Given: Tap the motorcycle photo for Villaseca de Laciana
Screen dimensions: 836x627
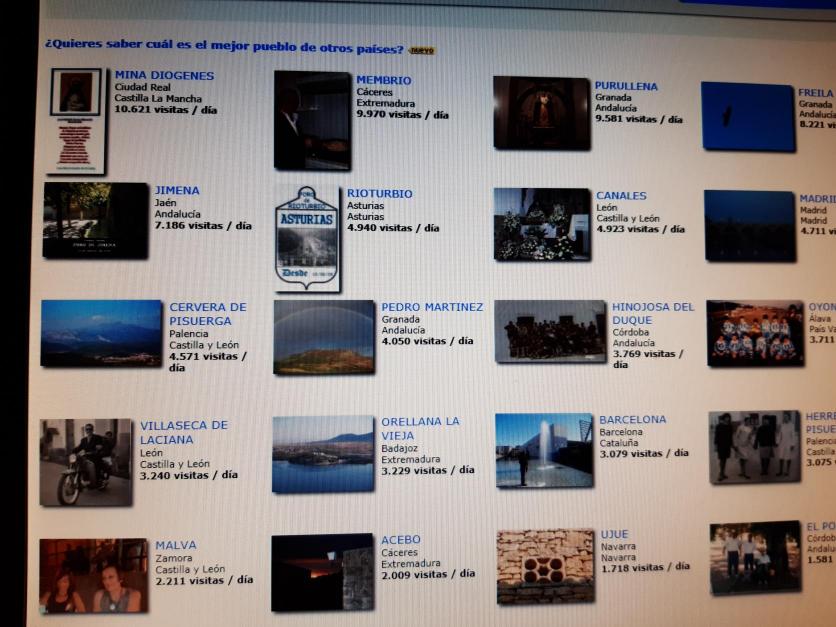Looking at the screenshot, I should [x=86, y=462].
